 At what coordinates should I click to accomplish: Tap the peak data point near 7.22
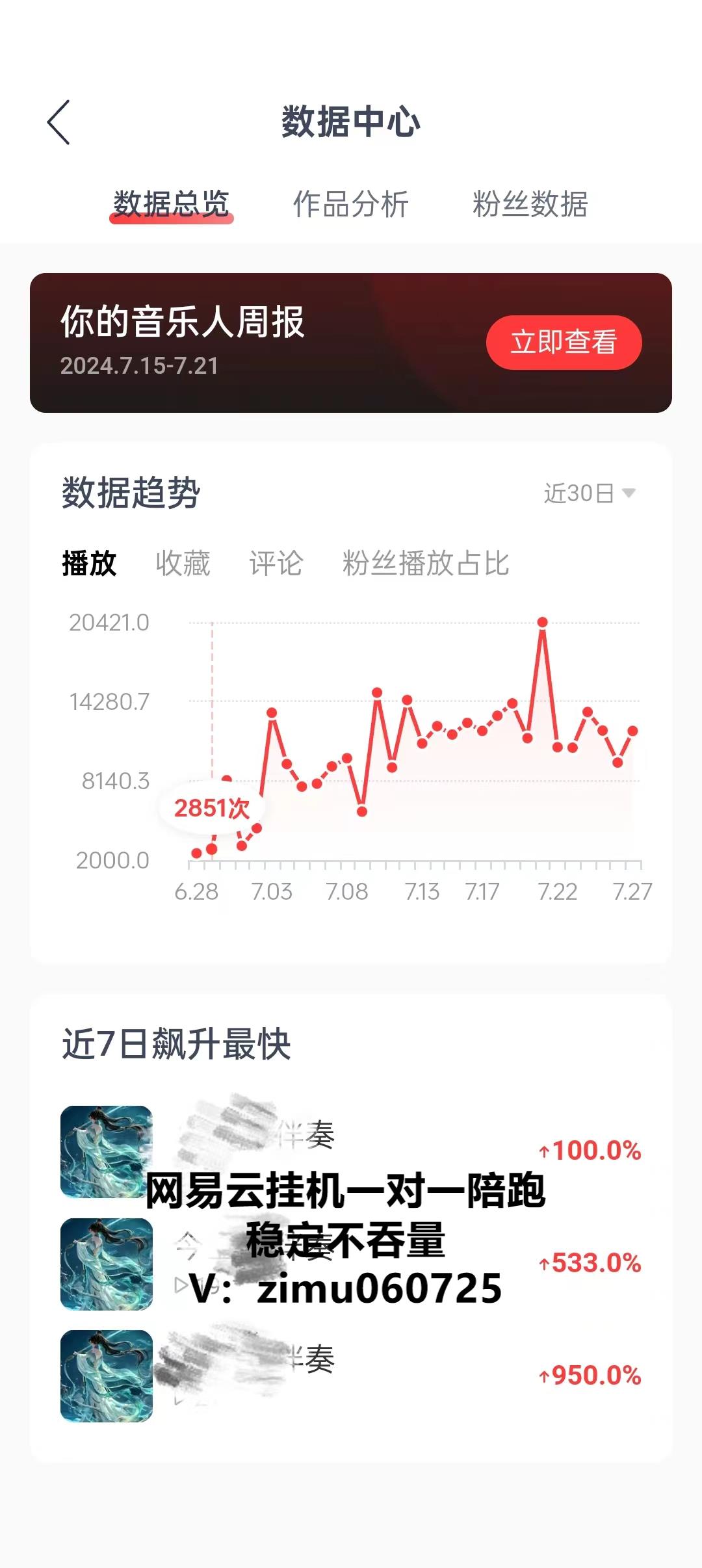[543, 623]
